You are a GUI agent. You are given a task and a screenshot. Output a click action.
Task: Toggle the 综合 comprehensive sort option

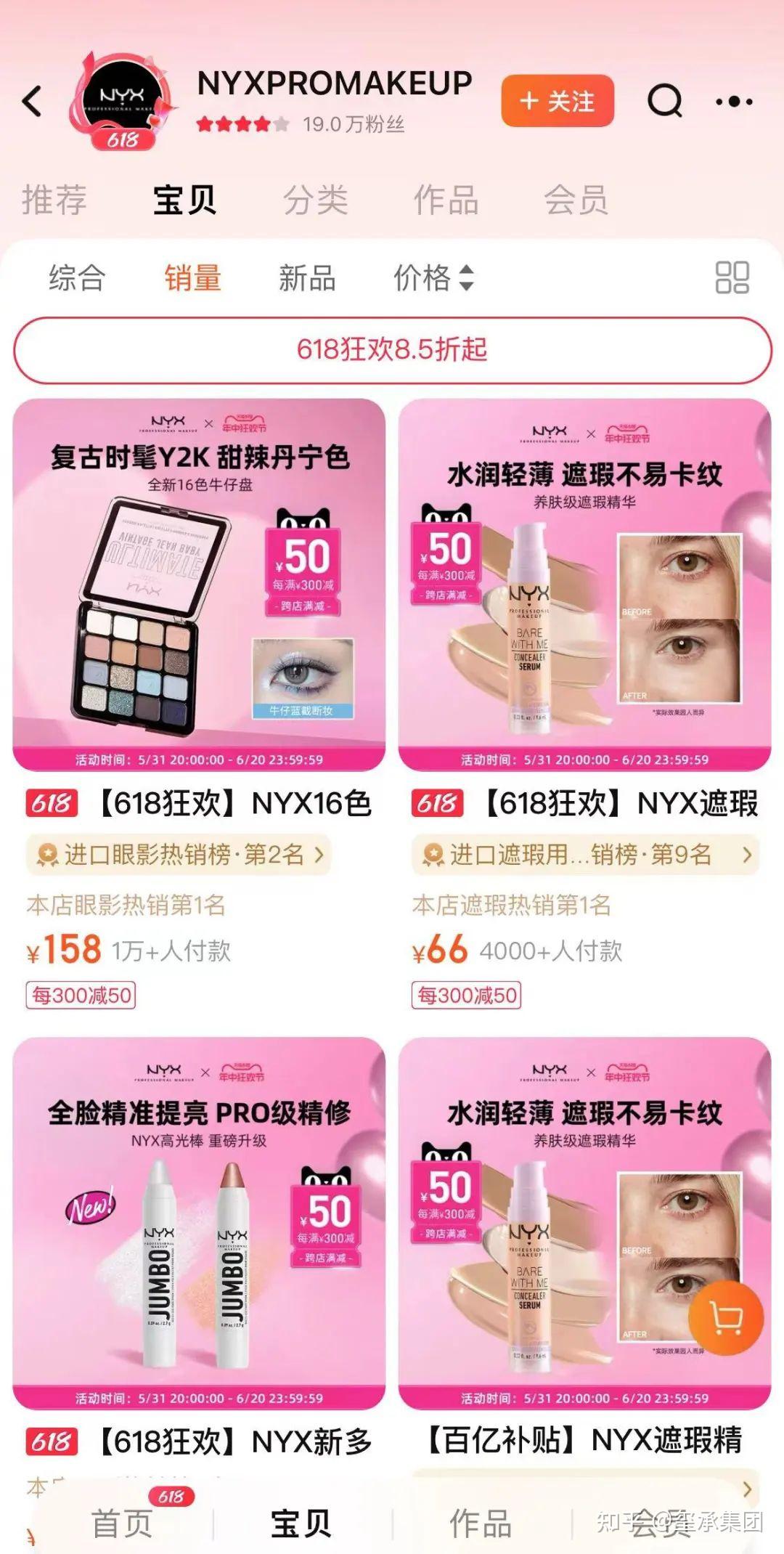pyautogui.click(x=77, y=280)
